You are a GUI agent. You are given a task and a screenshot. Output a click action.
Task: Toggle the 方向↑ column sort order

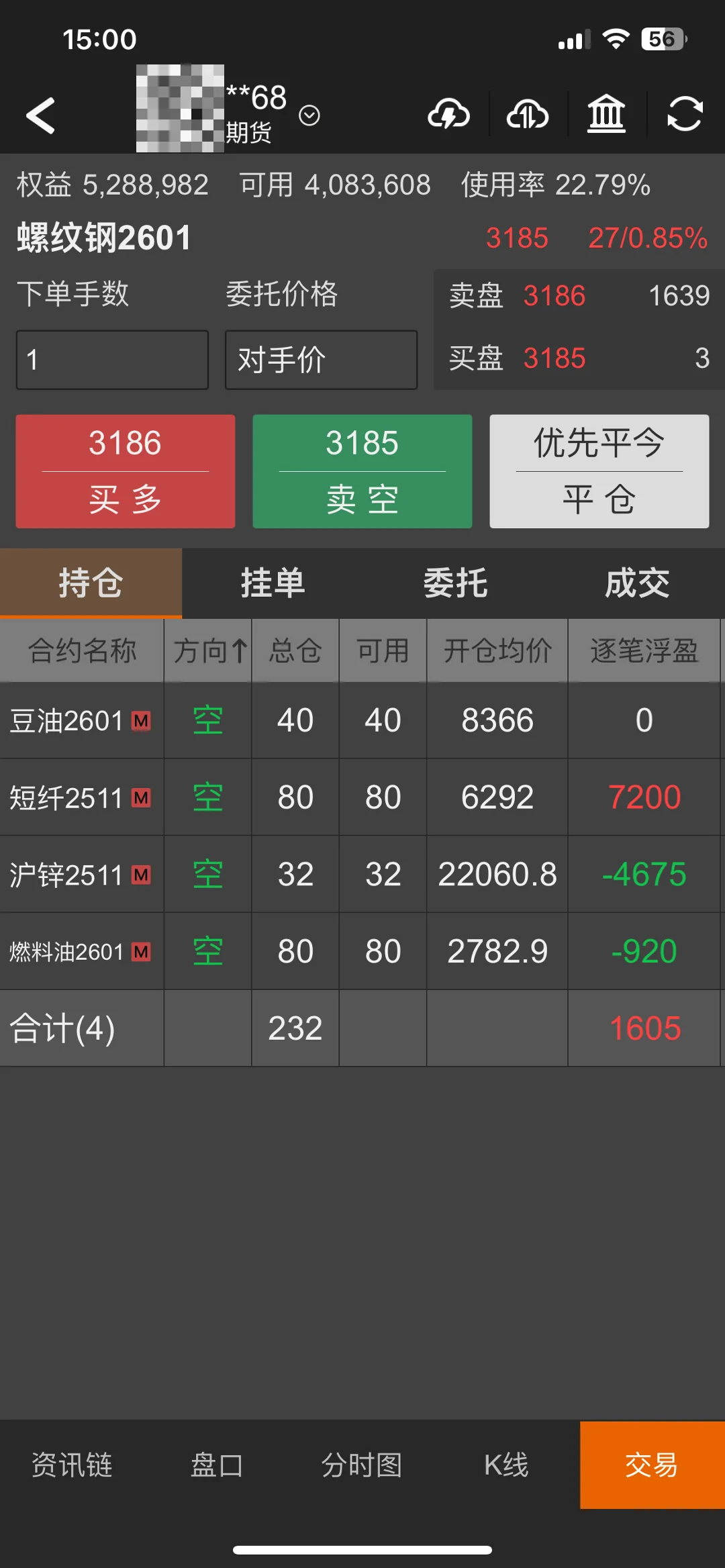tap(207, 650)
